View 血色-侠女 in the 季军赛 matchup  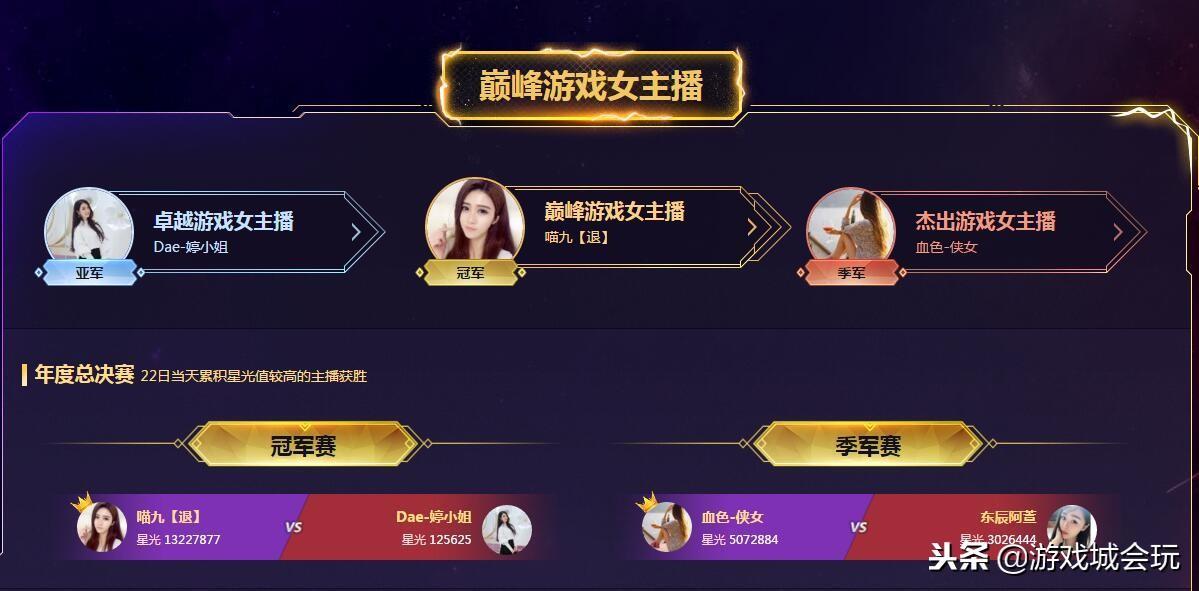click(x=732, y=527)
